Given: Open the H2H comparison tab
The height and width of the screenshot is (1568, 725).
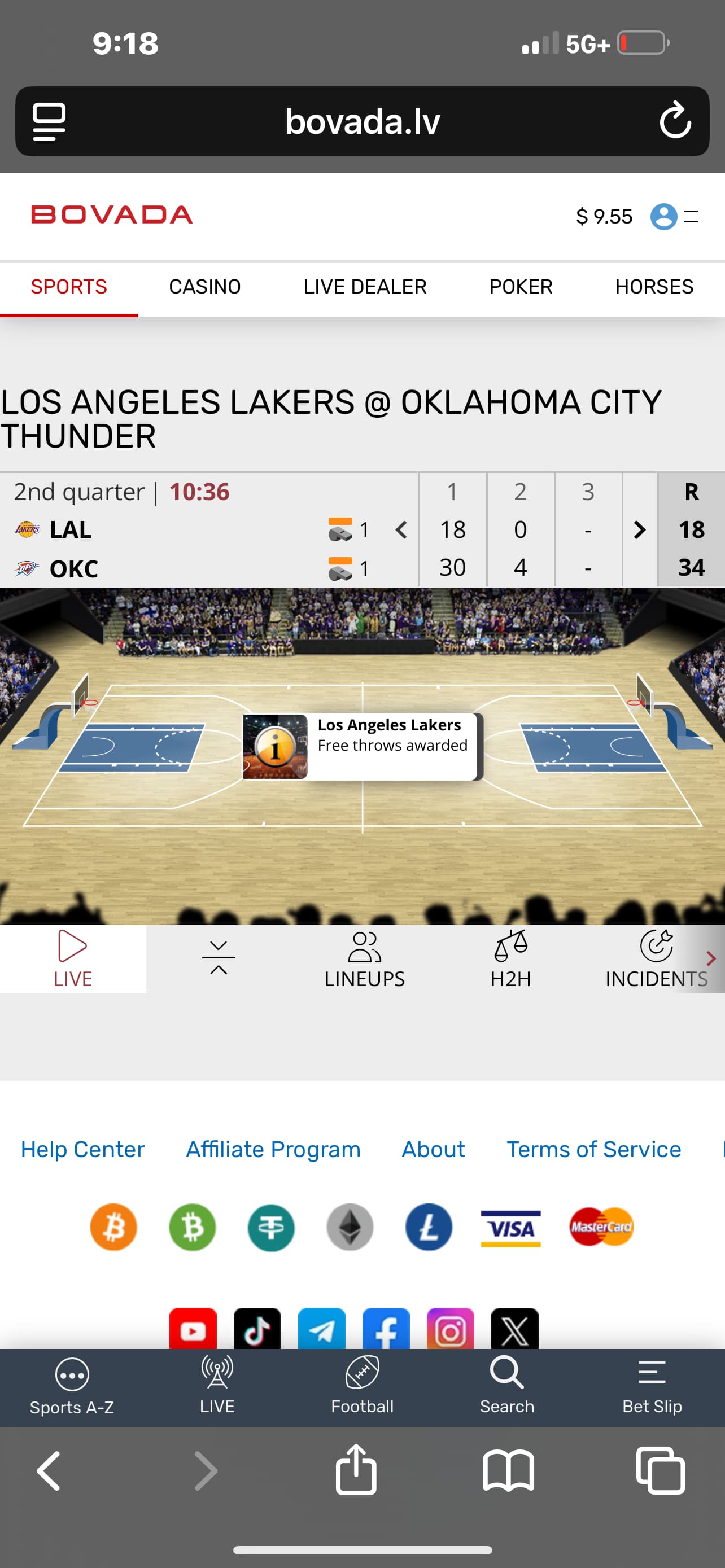Looking at the screenshot, I should 510,960.
